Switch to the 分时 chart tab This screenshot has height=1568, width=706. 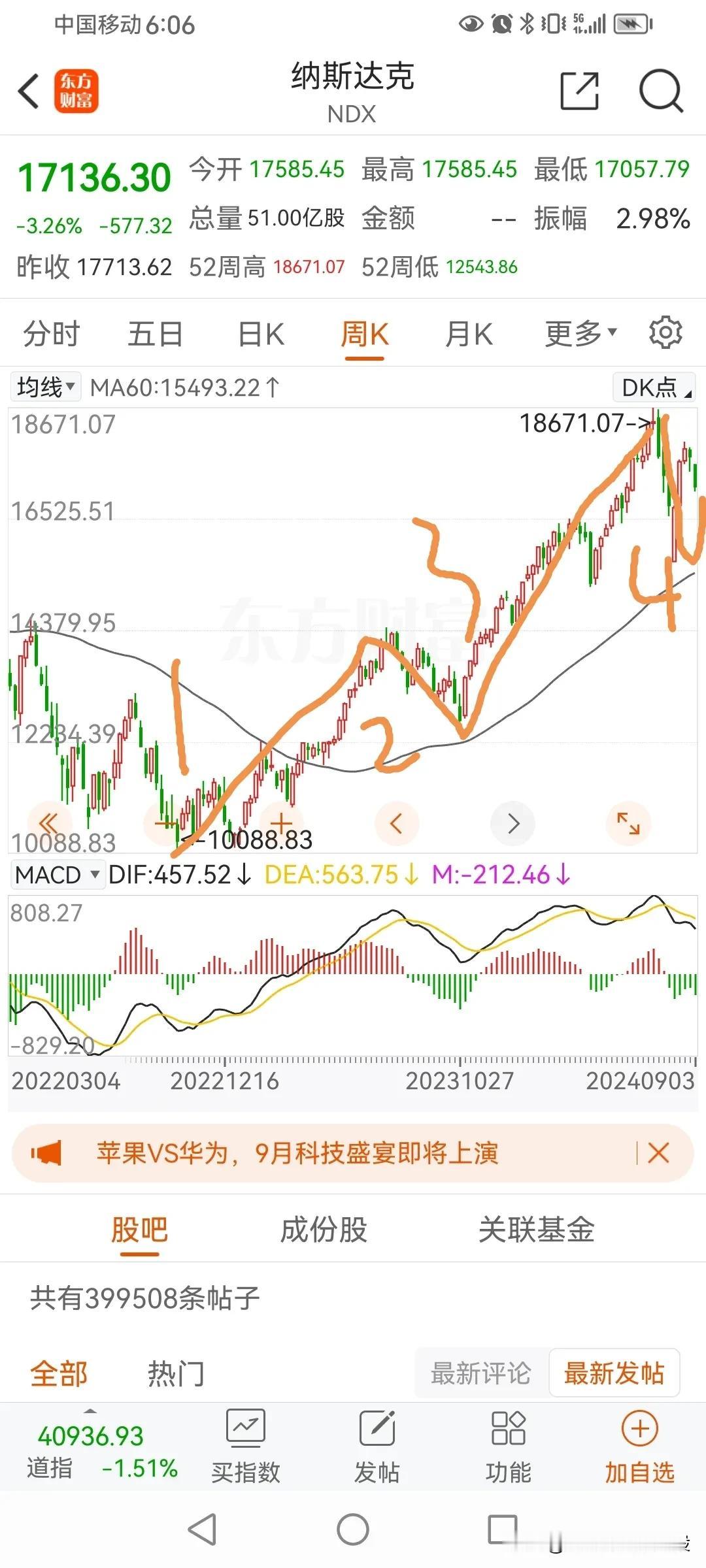52,335
